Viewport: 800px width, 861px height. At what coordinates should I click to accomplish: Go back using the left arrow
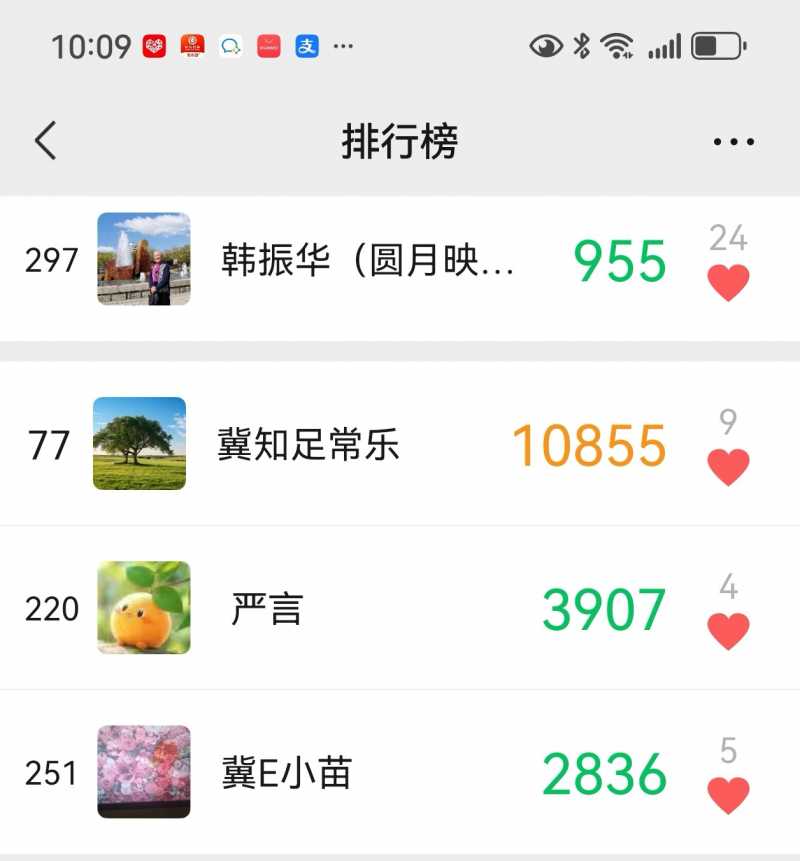44,141
